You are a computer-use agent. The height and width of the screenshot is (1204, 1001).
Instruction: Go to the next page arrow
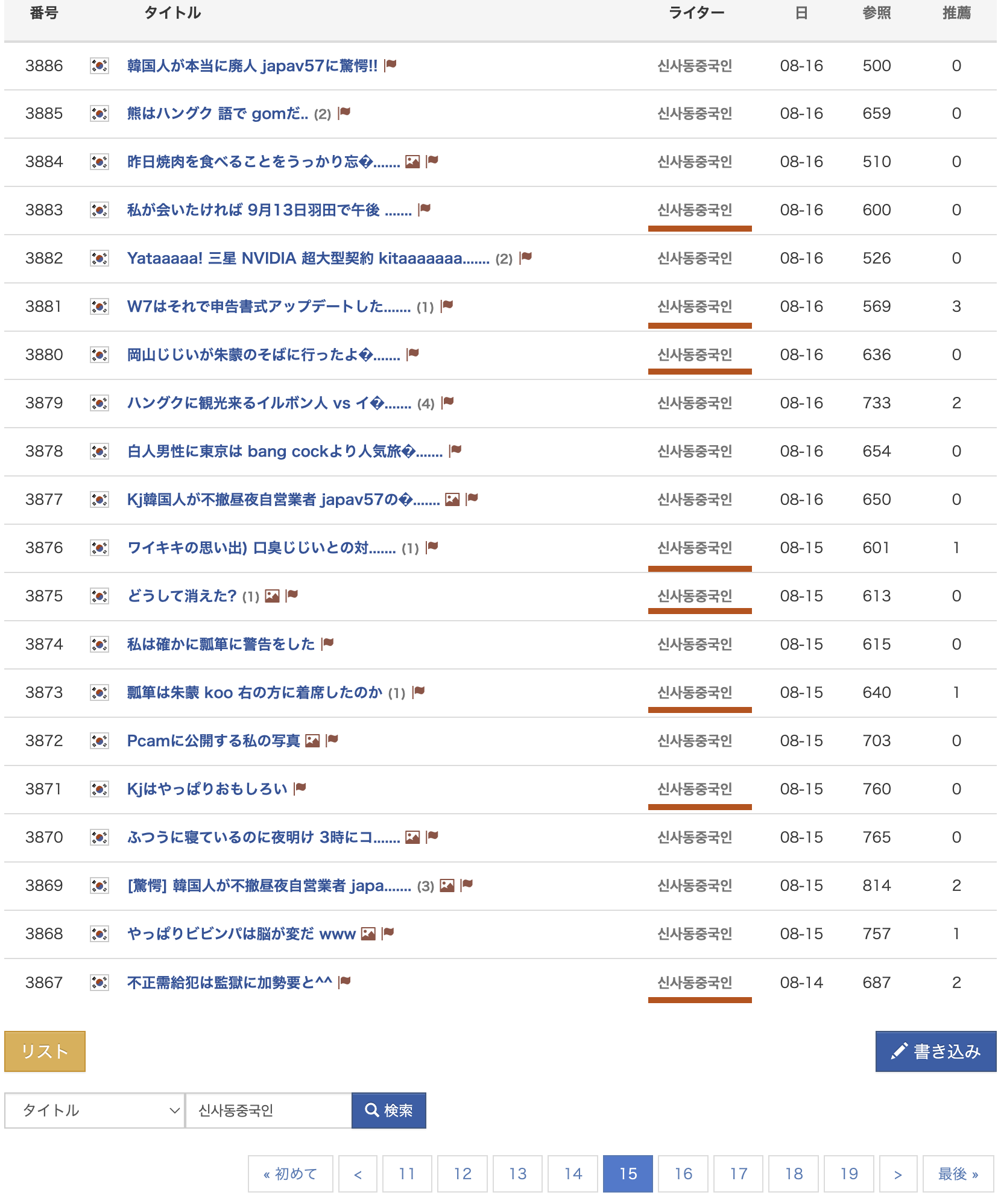coord(898,1174)
